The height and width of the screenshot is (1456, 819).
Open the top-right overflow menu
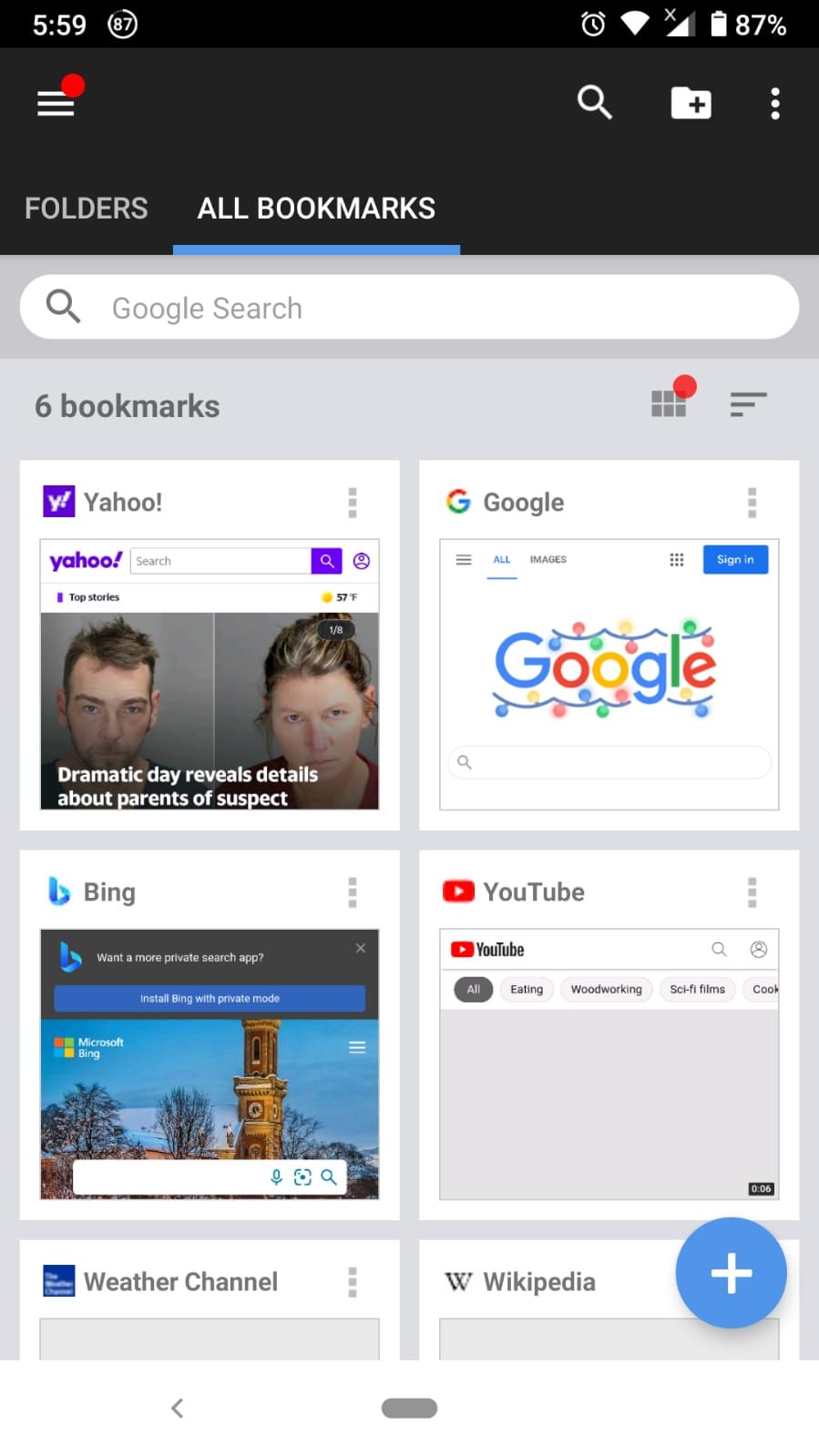click(x=774, y=103)
